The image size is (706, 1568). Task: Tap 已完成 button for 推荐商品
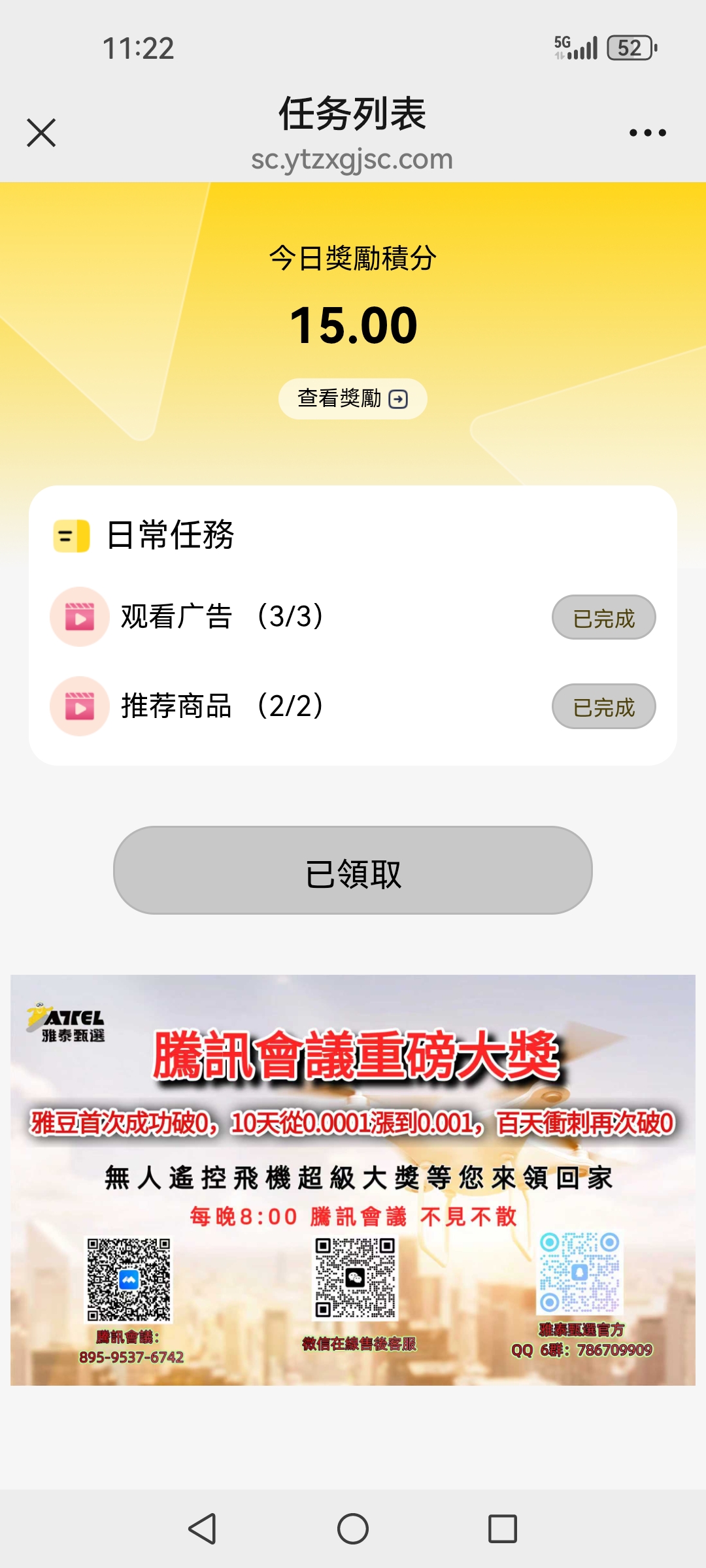[x=603, y=706]
